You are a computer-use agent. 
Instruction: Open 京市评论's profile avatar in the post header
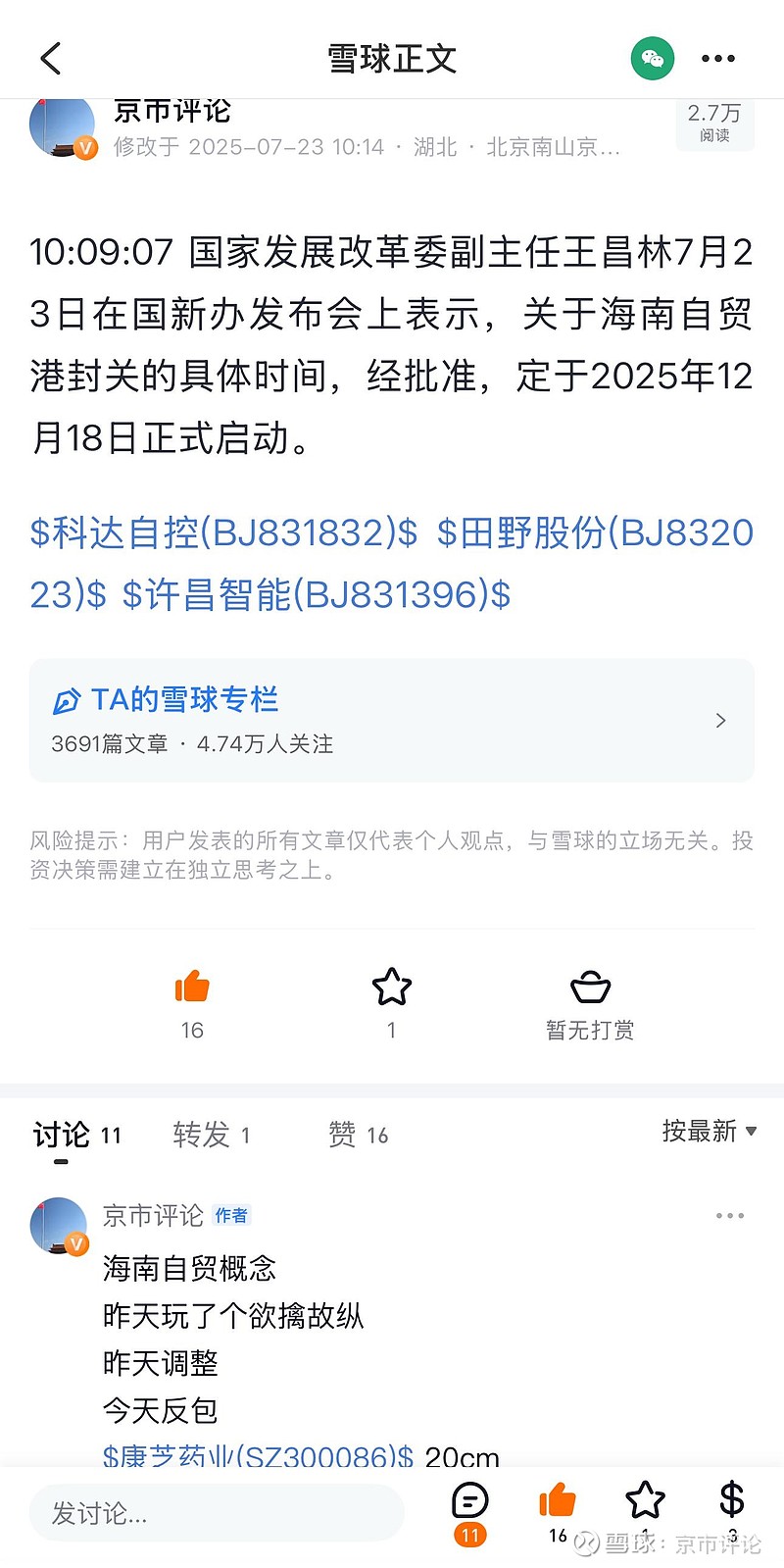pos(62,127)
